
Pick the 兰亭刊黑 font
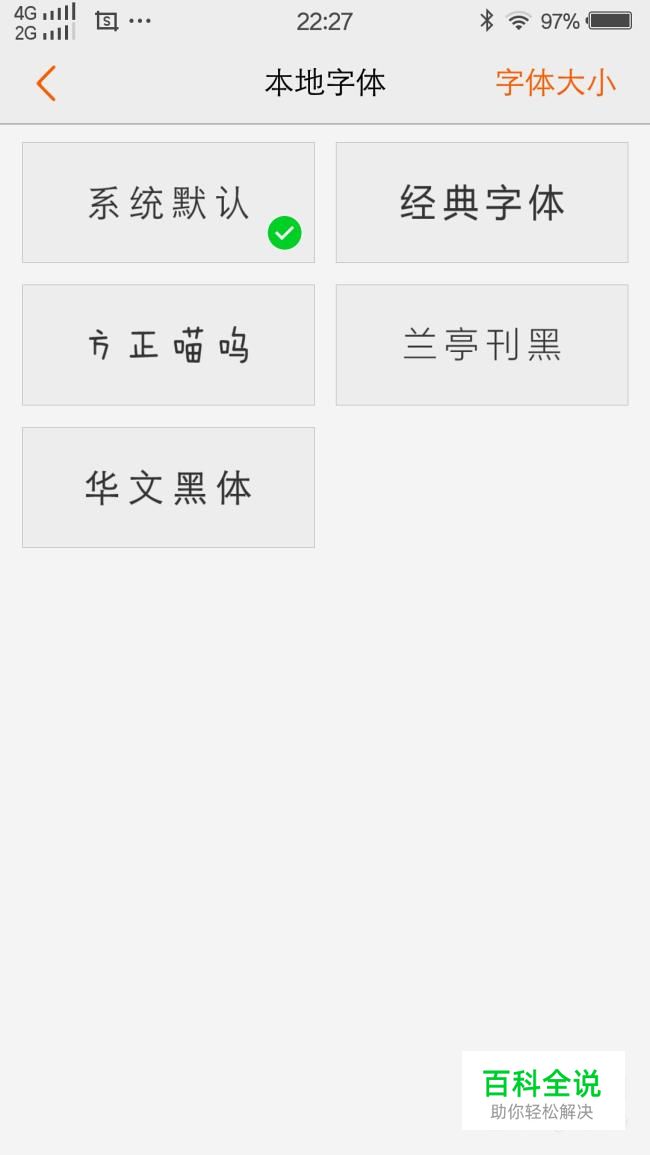pyautogui.click(x=482, y=345)
